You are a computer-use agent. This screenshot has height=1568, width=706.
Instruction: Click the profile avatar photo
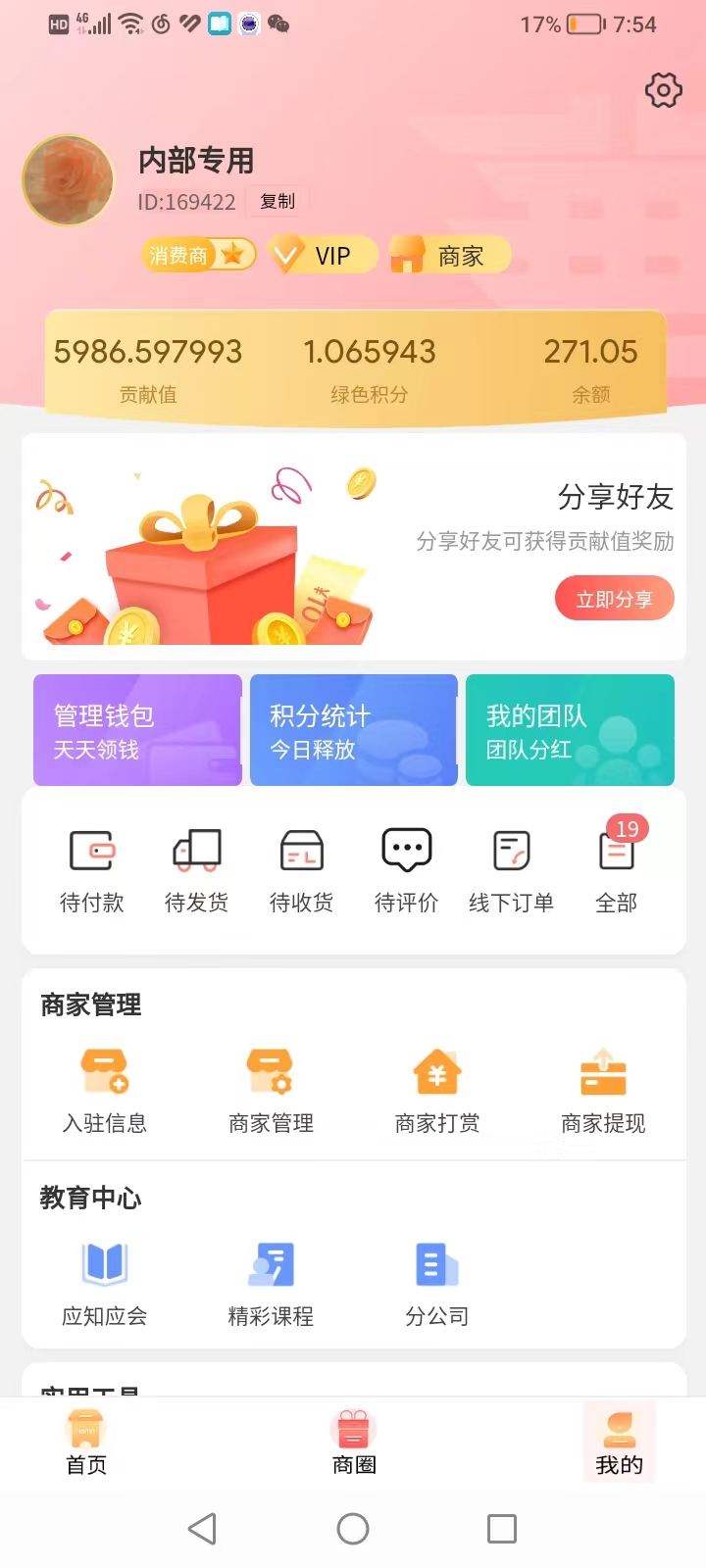click(68, 180)
